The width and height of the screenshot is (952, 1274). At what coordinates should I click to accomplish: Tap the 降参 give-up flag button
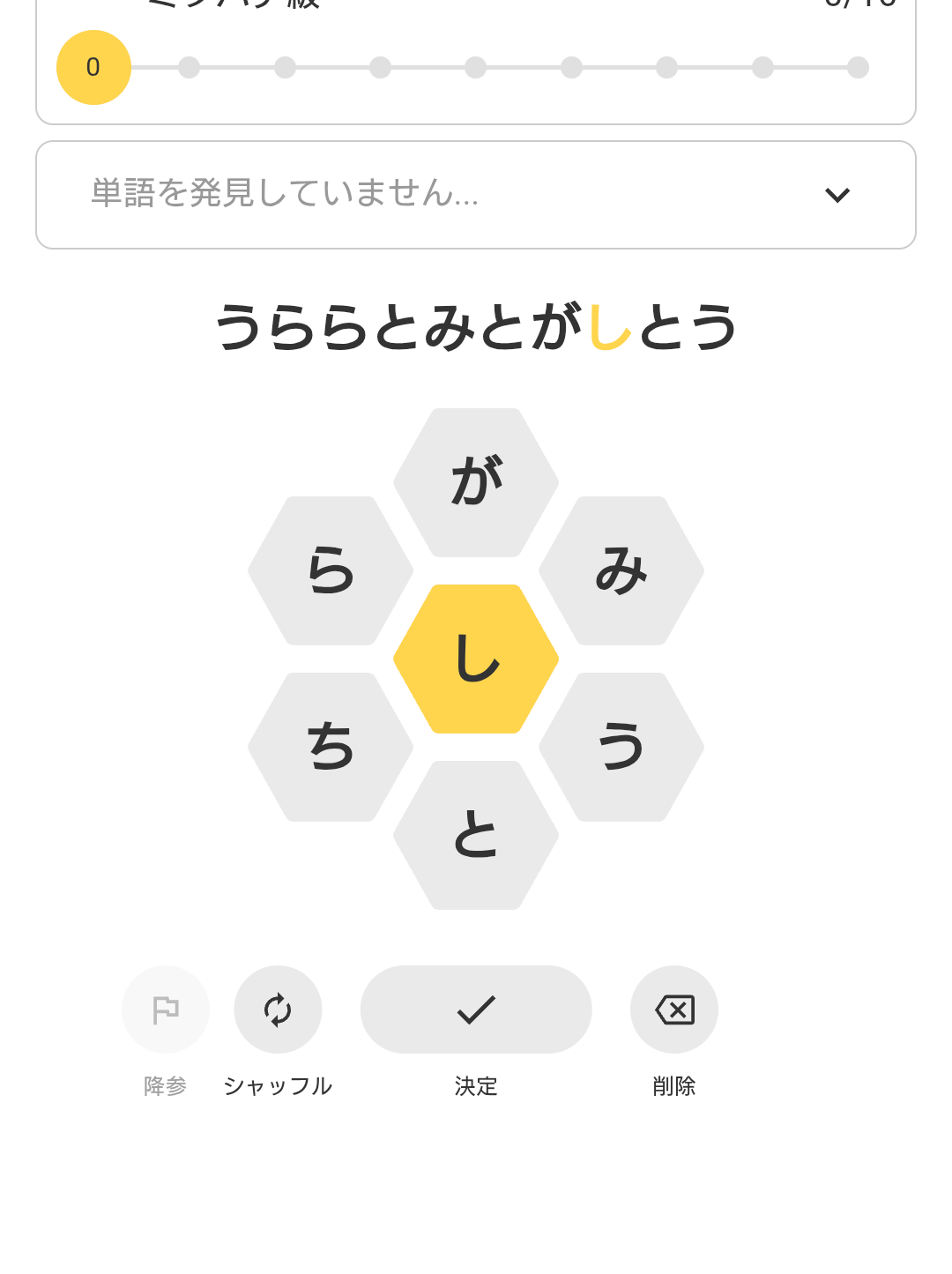coord(166,1010)
